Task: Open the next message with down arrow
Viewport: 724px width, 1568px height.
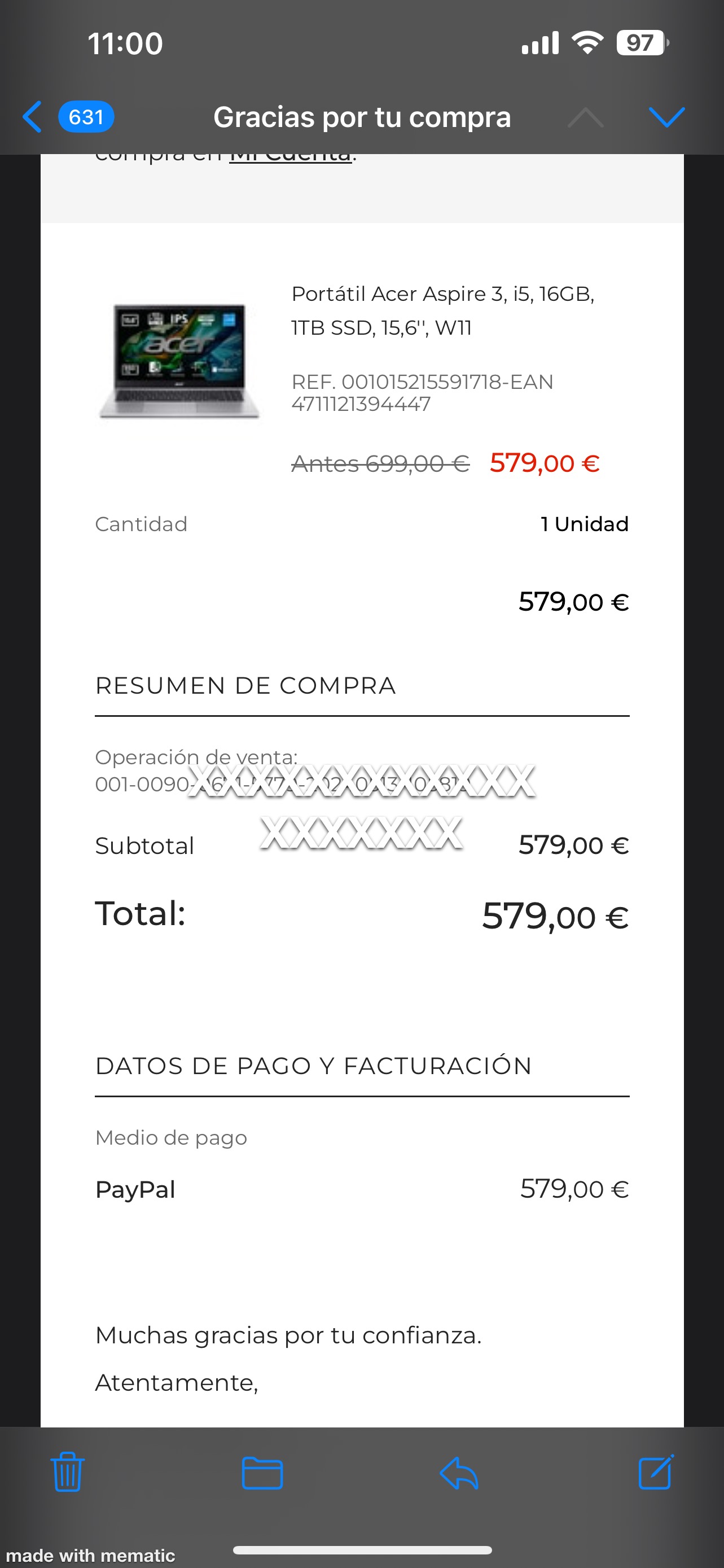Action: (667, 117)
